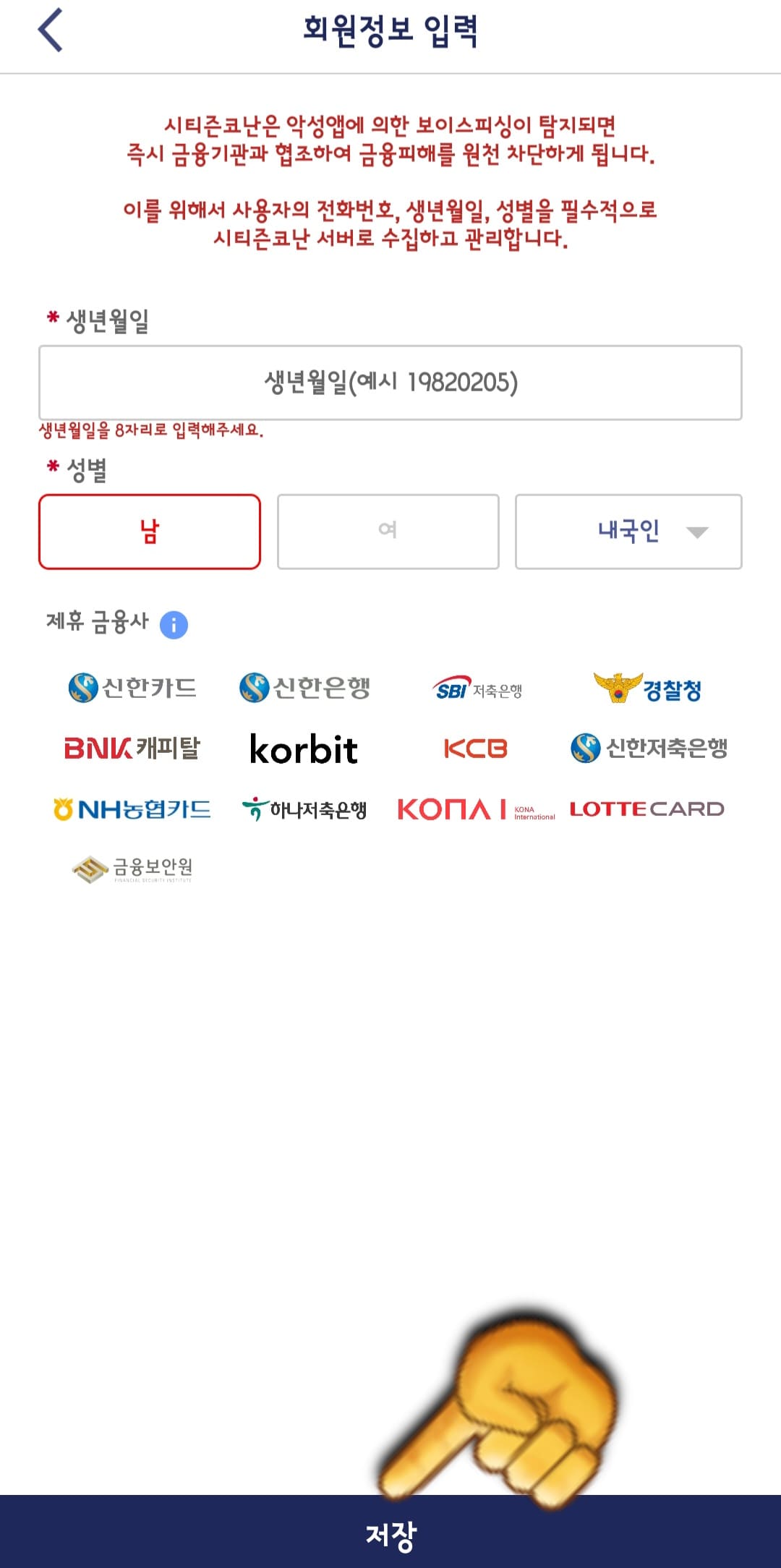Click the 하나저축은행 logo
Screen dimensions: 781x1568
pyautogui.click(x=307, y=810)
